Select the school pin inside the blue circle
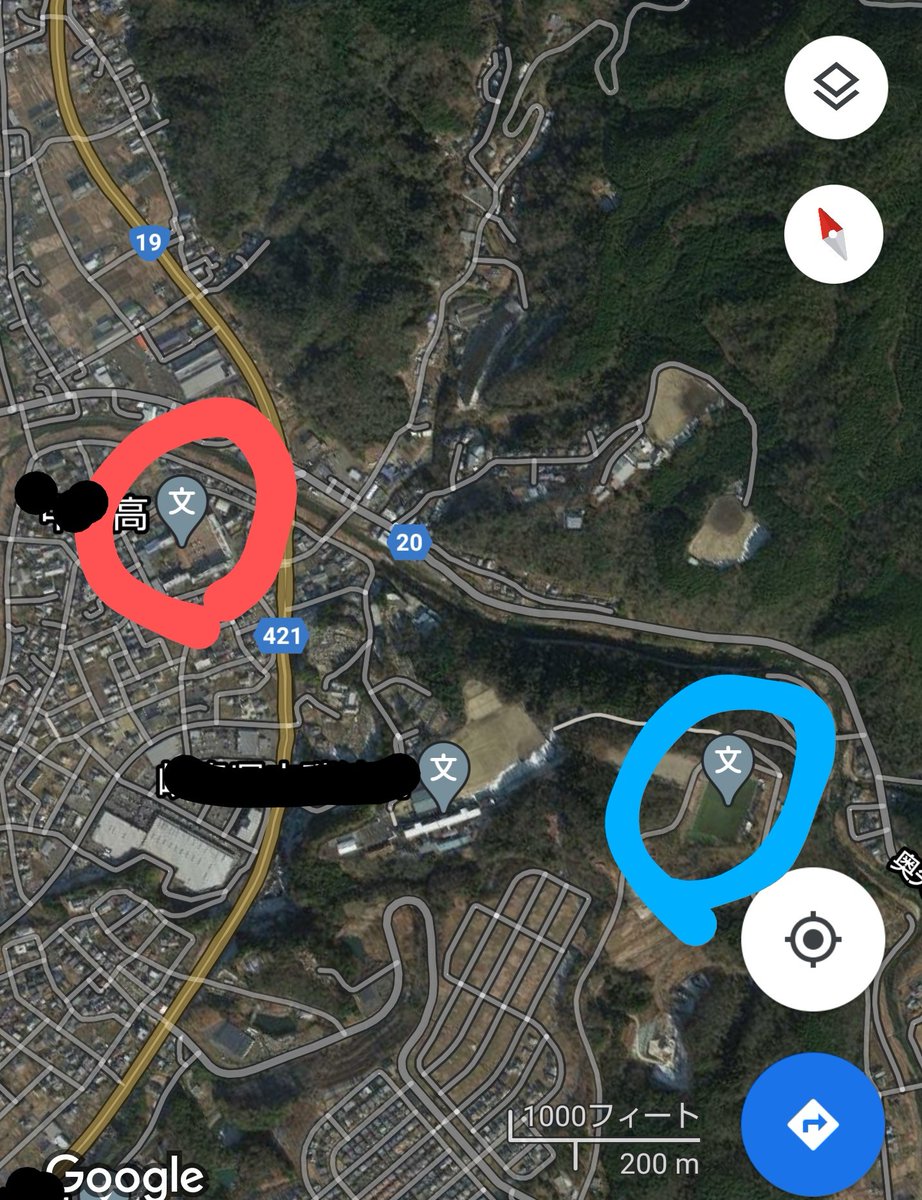The width and height of the screenshot is (922, 1200). (730, 765)
